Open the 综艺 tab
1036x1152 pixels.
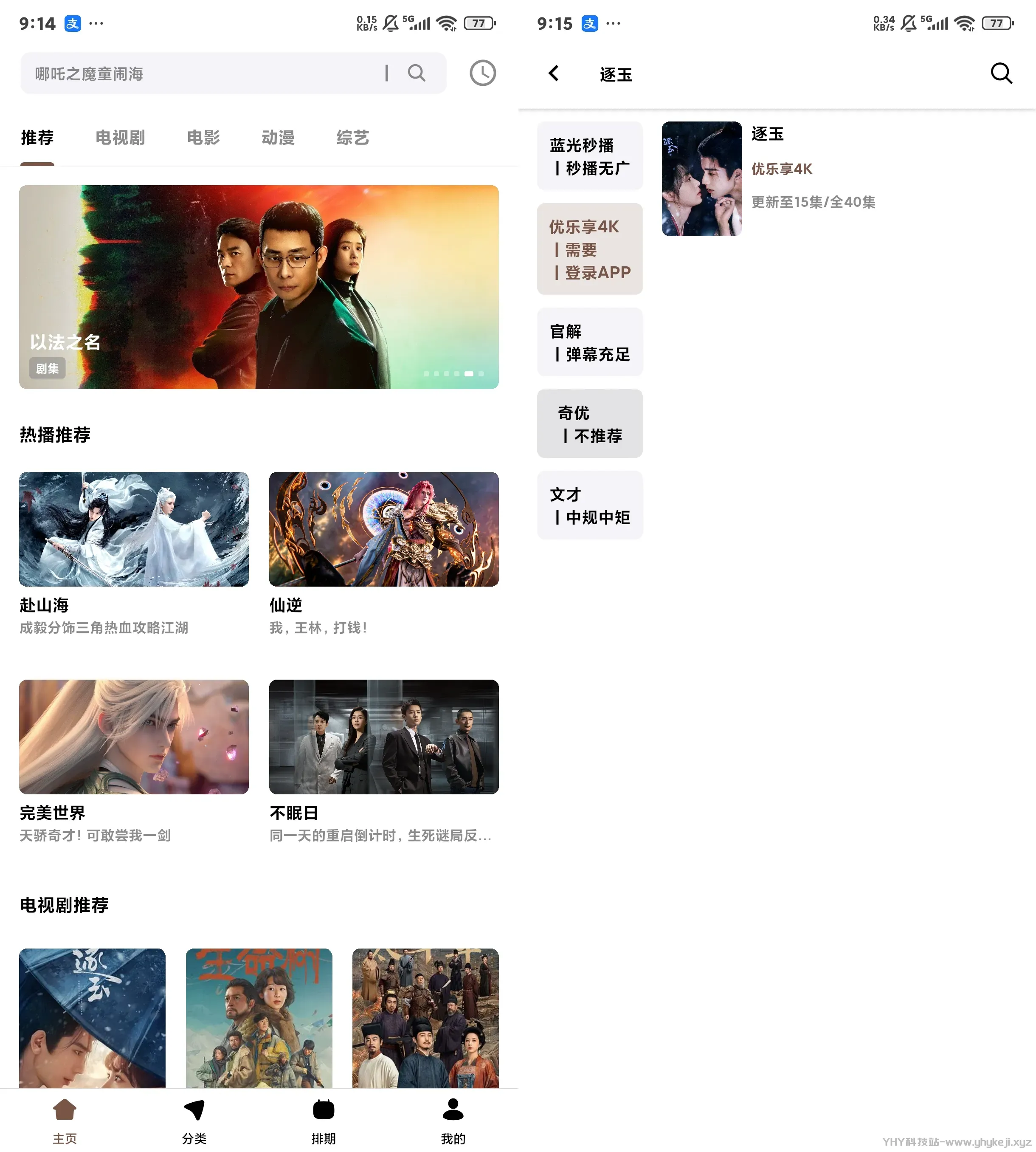click(x=352, y=137)
